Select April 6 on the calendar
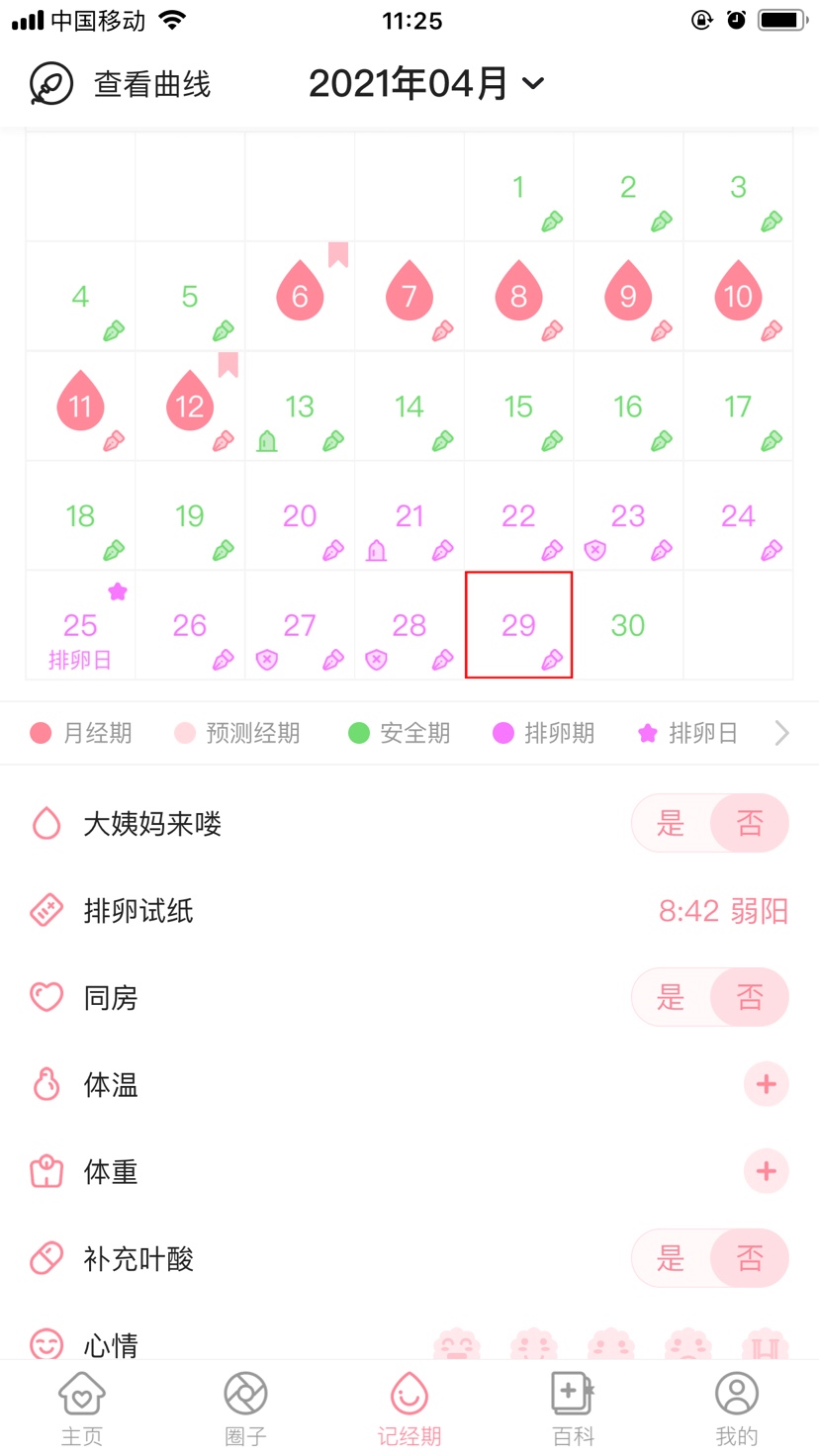The height and width of the screenshot is (1456, 819). pos(300,296)
